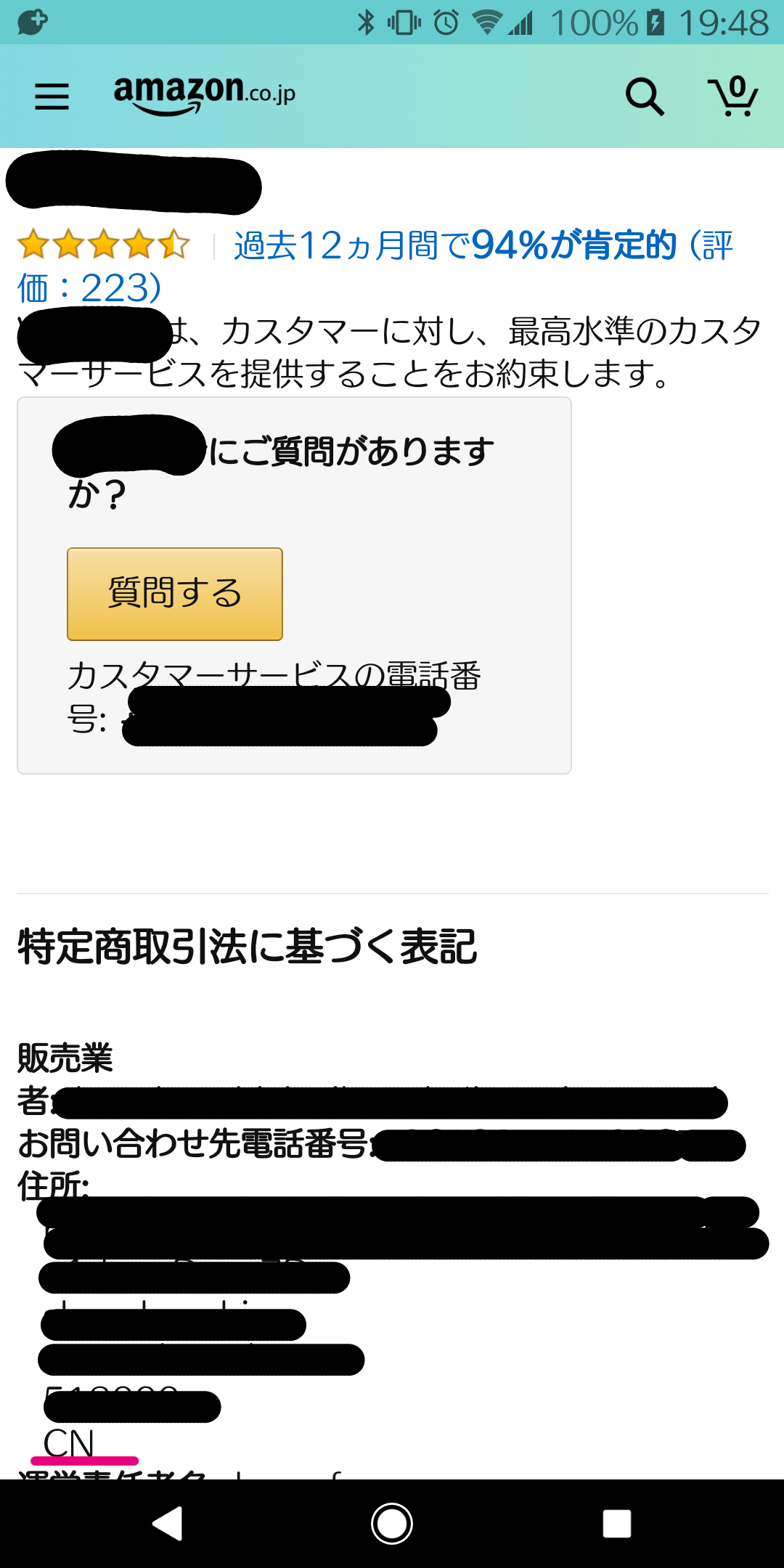This screenshot has height=1568, width=784.
Task: Tap the Amazon.co.jp logo
Action: (x=204, y=94)
